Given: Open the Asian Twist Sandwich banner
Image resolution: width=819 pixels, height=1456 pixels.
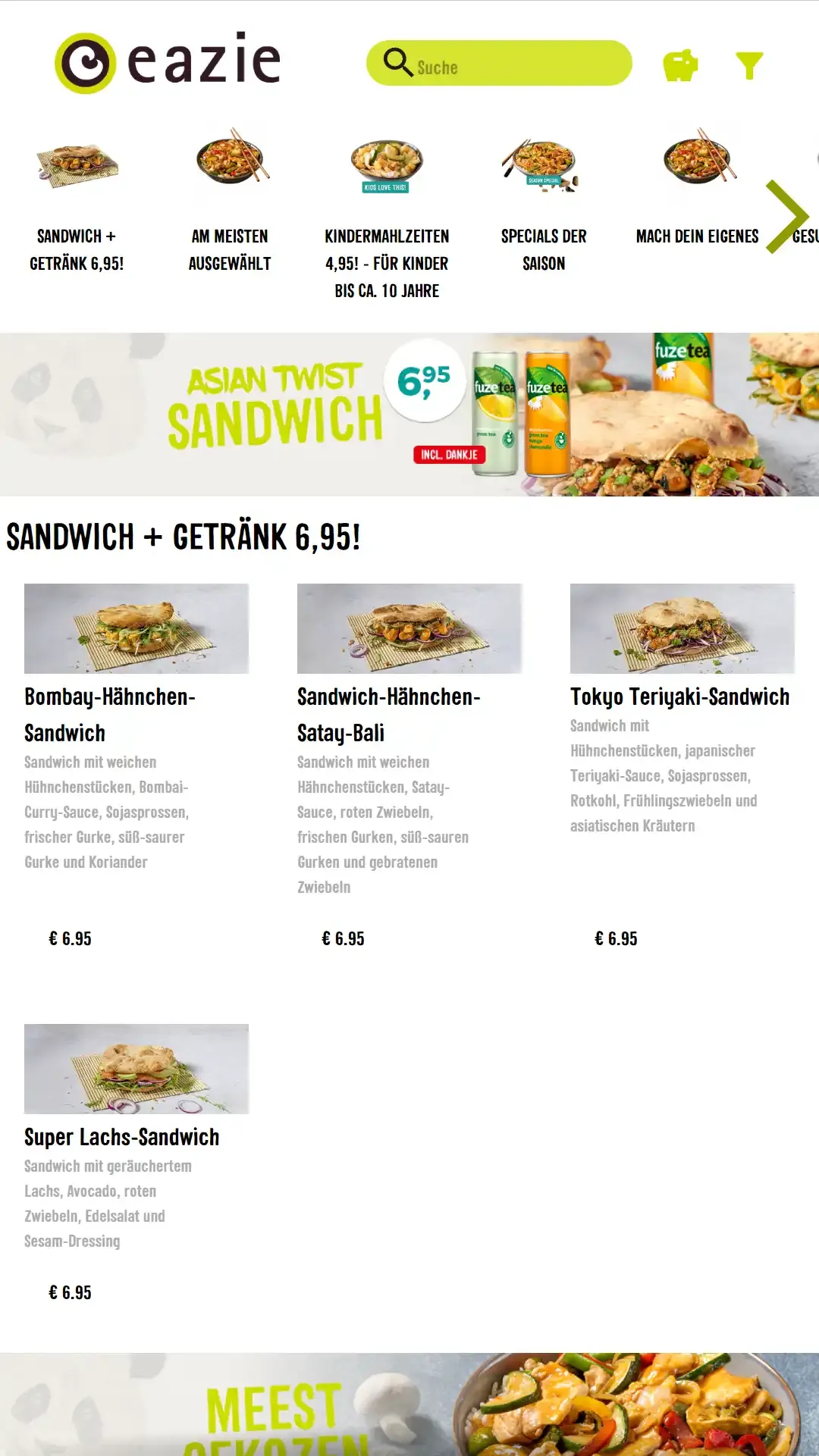Looking at the screenshot, I should (x=409, y=414).
